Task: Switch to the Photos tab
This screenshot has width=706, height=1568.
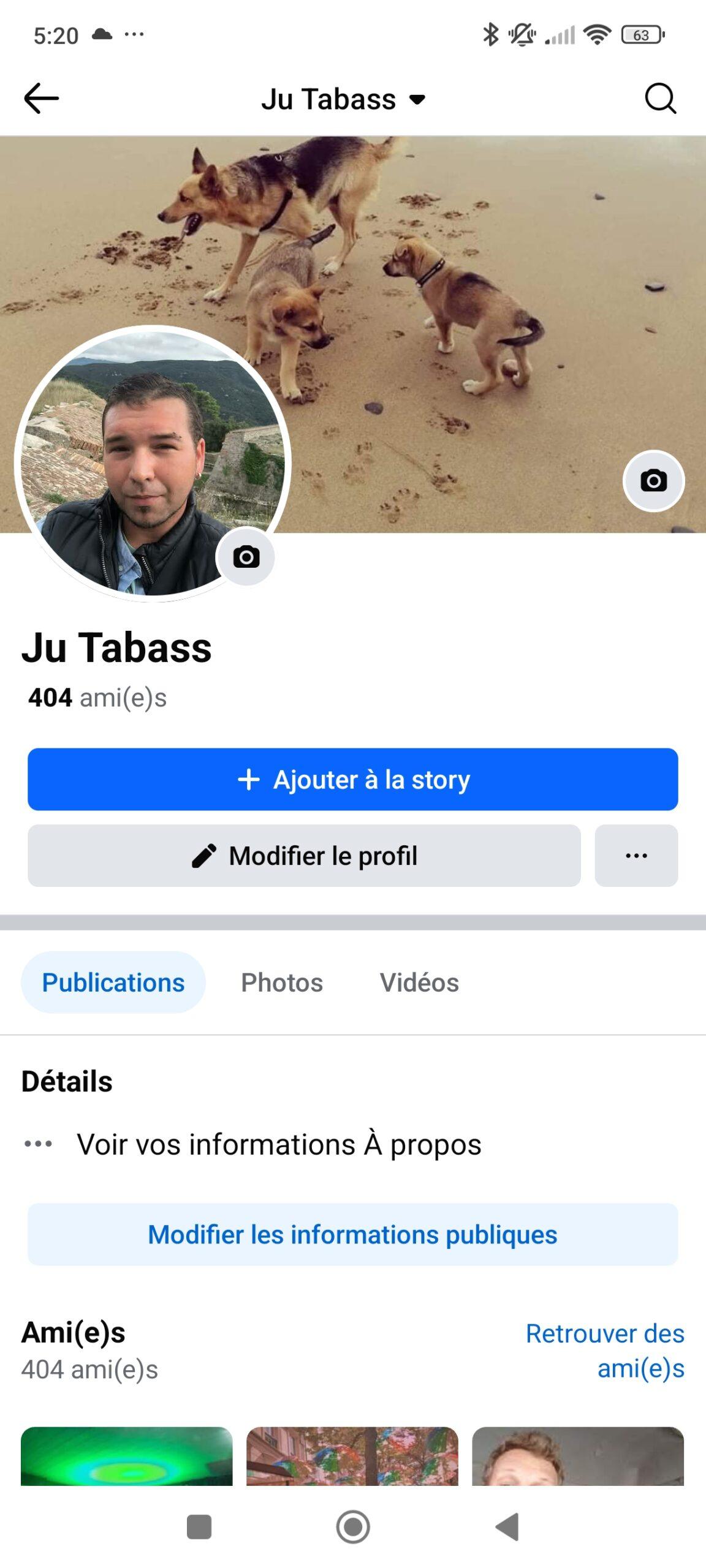Action: coord(282,982)
